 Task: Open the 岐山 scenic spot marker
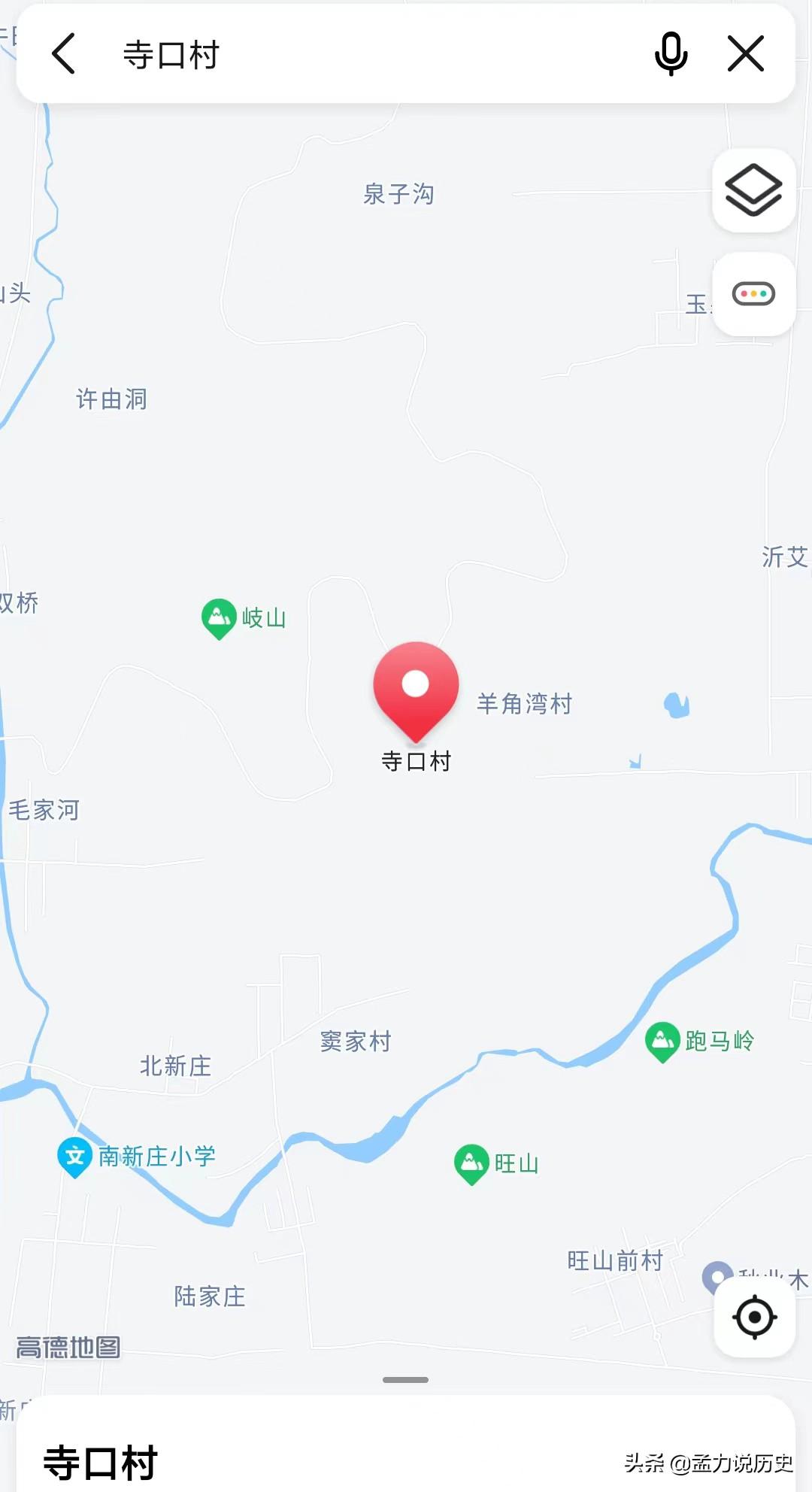coord(220,618)
